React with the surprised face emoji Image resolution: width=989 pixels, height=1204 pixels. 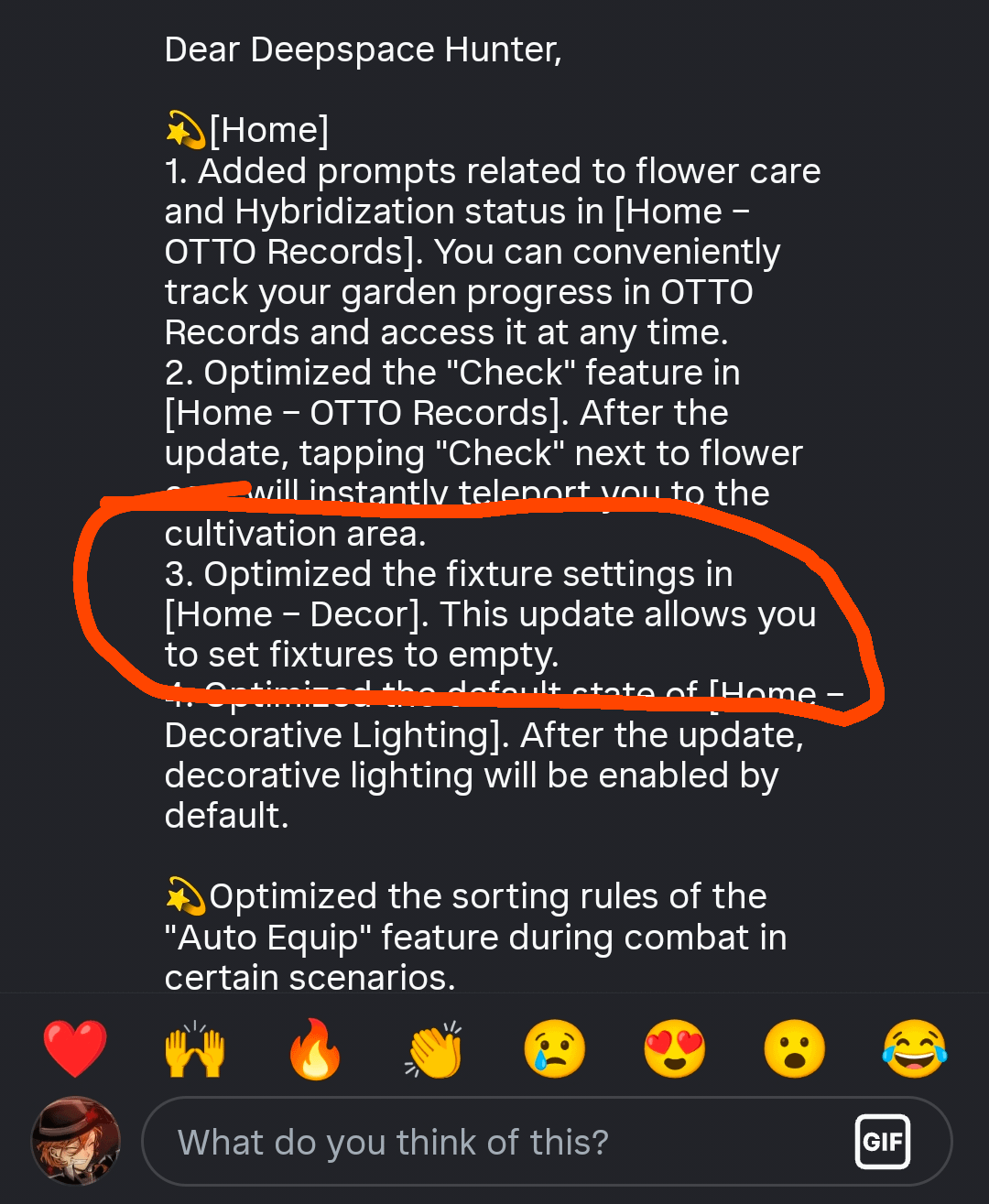click(795, 1049)
